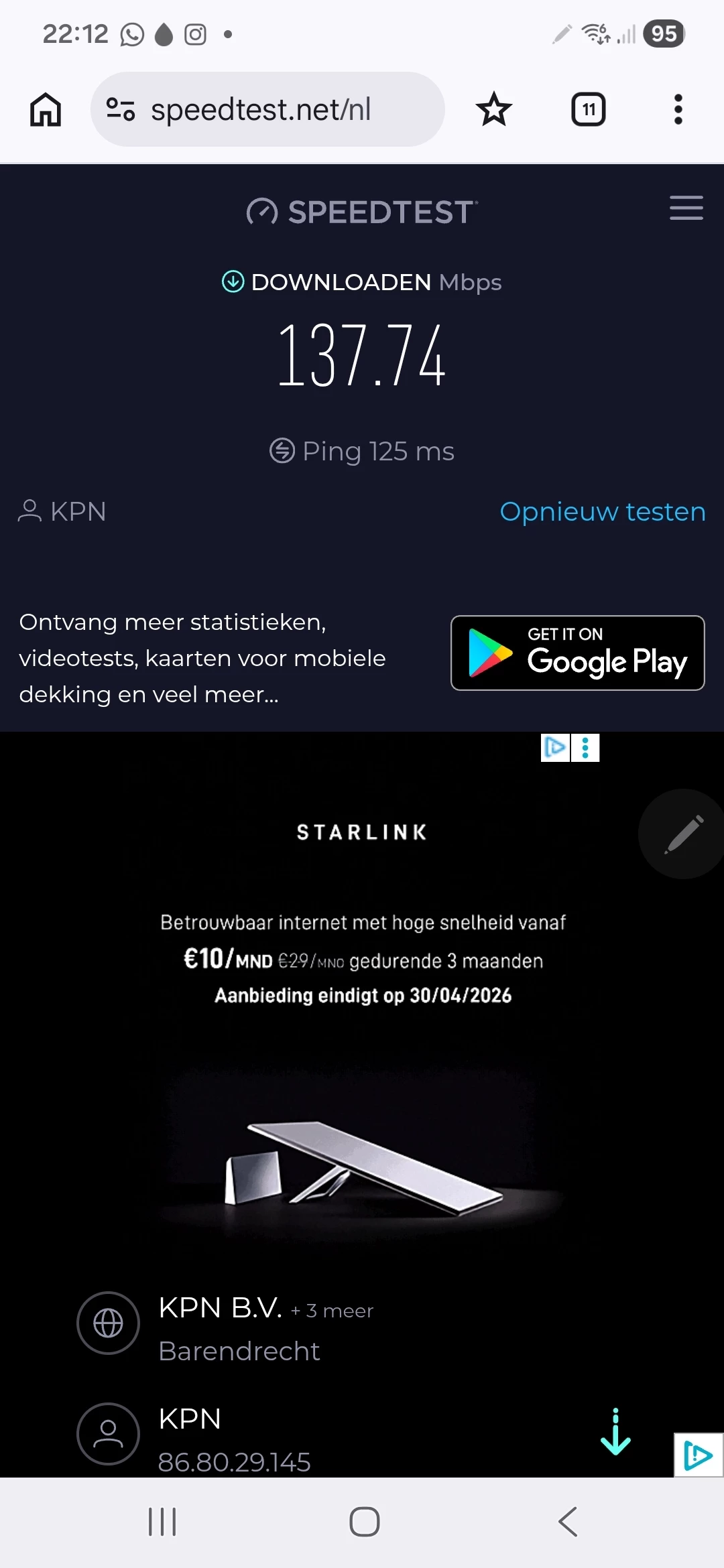This screenshot has width=724, height=1568.
Task: Open the tab switcher showing 11 tabs
Action: pos(589,109)
